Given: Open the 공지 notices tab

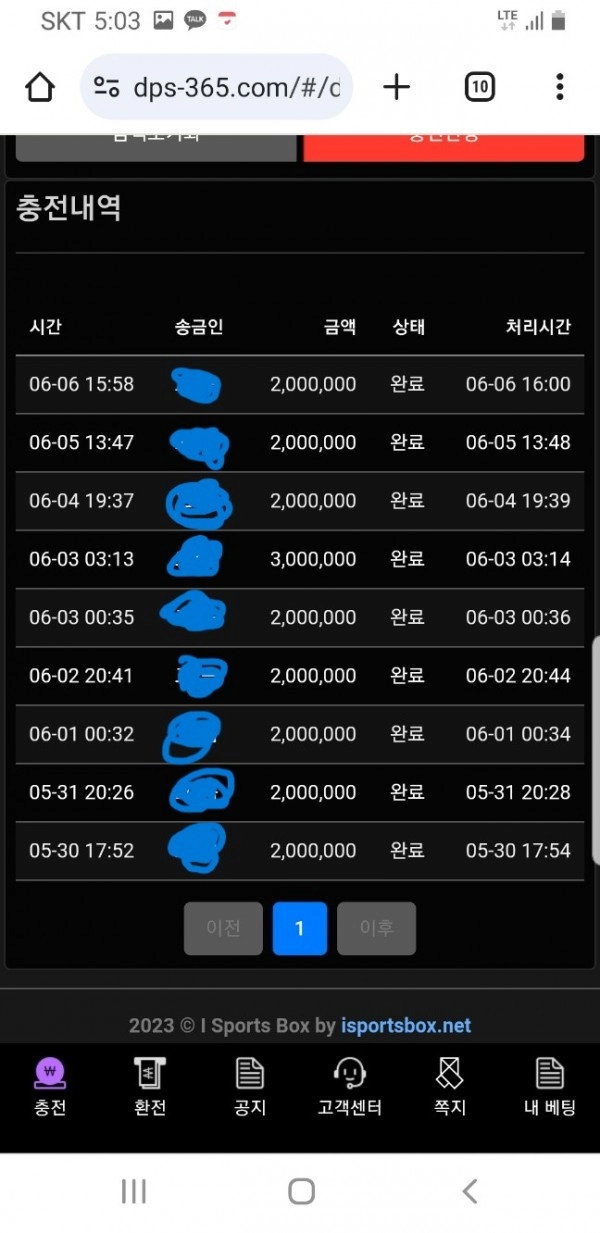Looking at the screenshot, I should coord(250,1088).
